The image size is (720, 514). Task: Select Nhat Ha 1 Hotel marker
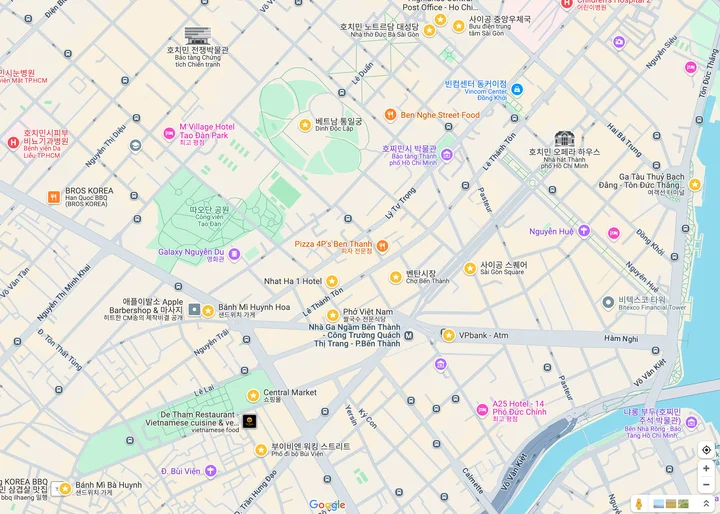(332, 281)
